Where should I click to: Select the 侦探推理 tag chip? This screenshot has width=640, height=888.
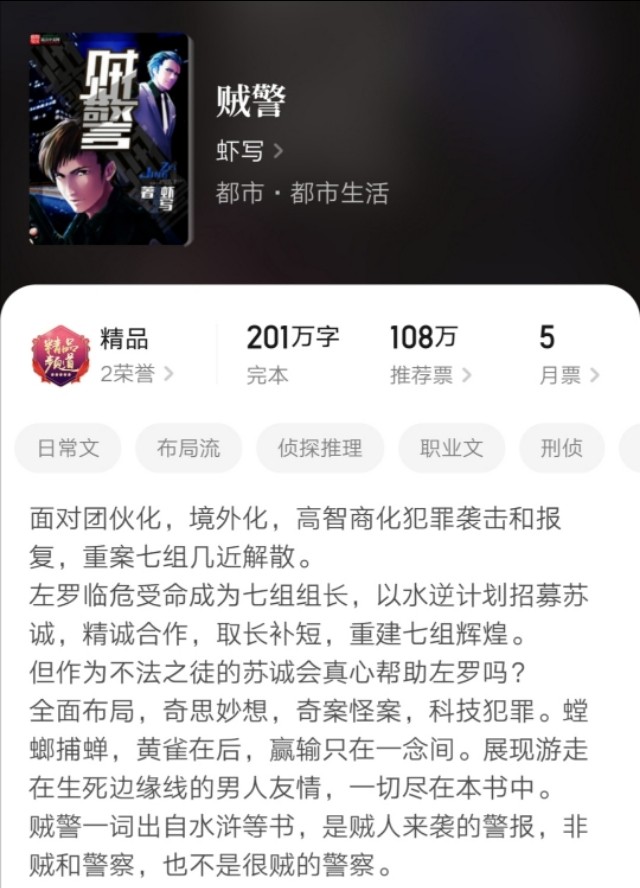point(320,448)
